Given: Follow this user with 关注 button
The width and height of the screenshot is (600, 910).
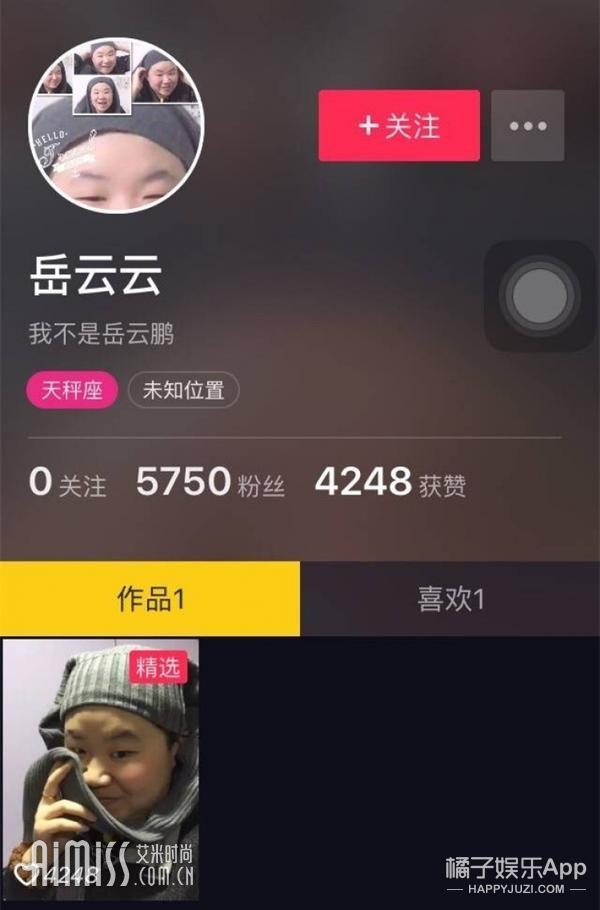Looking at the screenshot, I should (399, 126).
